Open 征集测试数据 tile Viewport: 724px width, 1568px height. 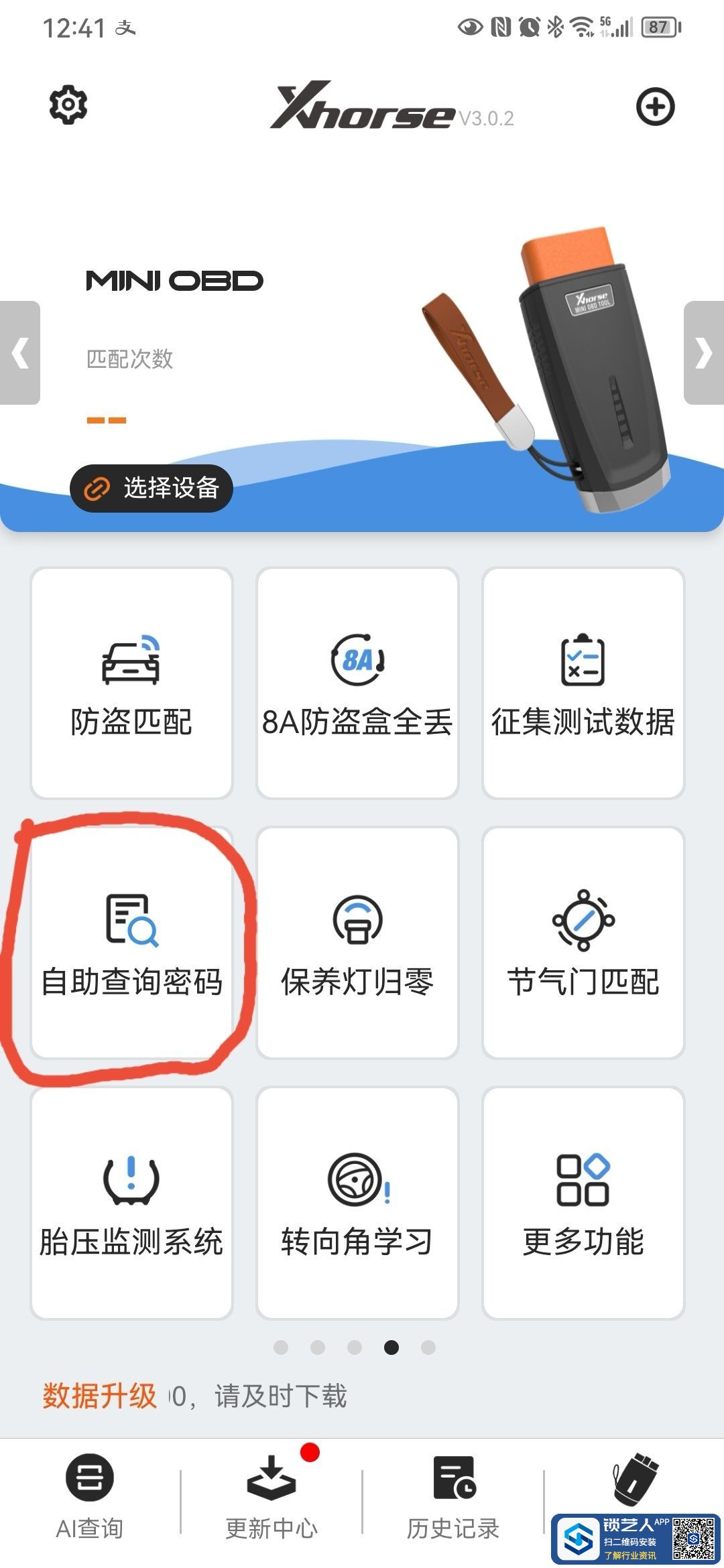click(x=583, y=683)
